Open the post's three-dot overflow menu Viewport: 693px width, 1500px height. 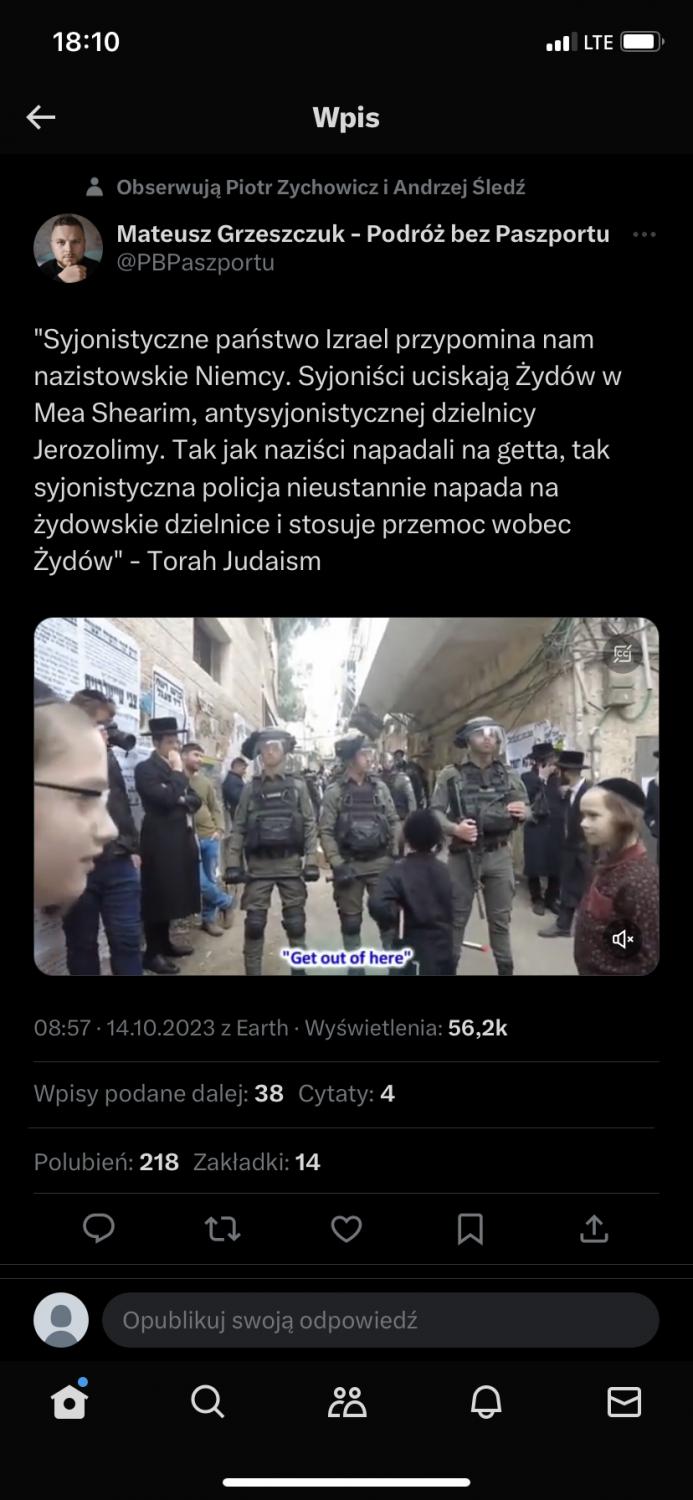tap(644, 234)
